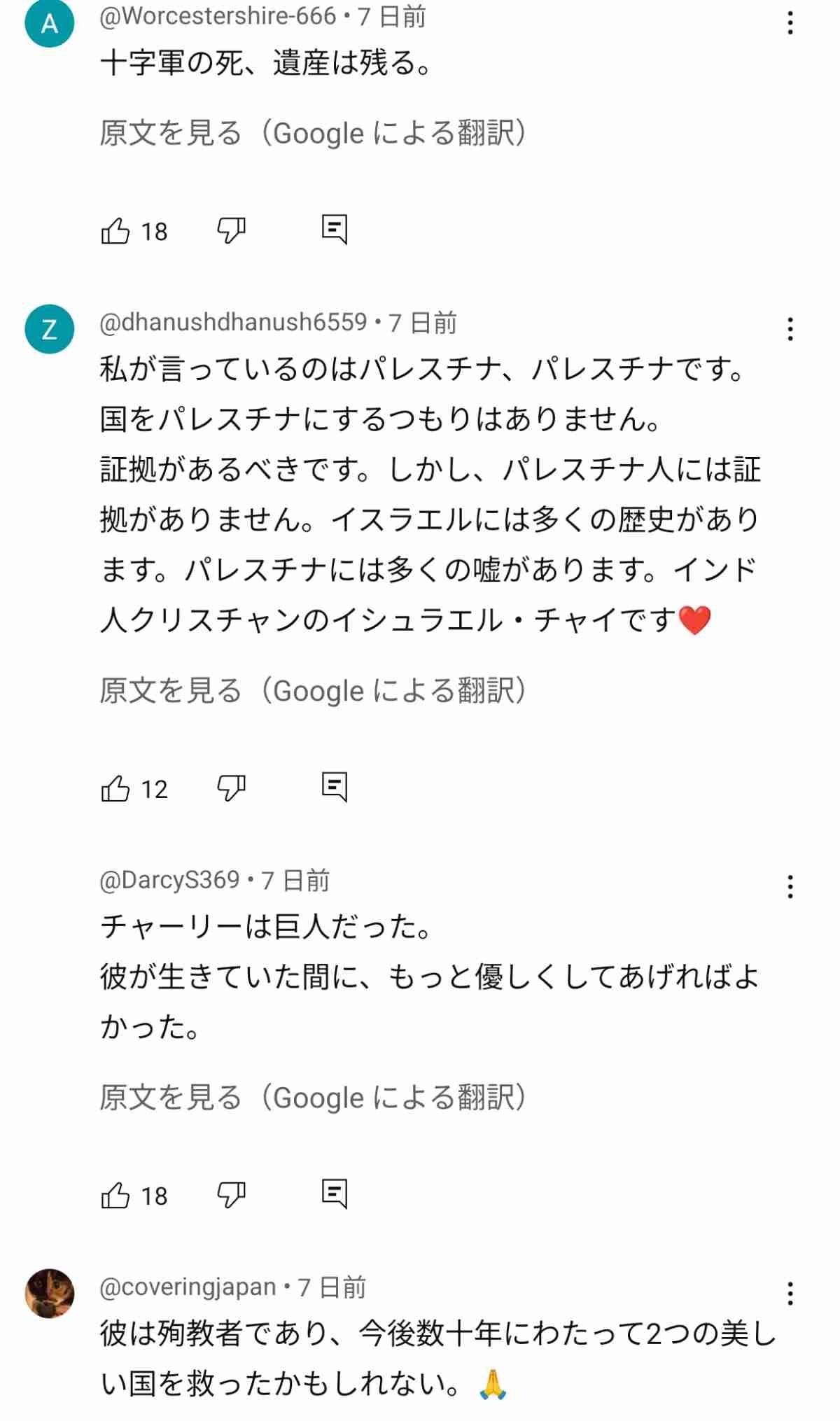Reply to @Worcestershire-666's comment
The image size is (840, 1421).
click(335, 229)
